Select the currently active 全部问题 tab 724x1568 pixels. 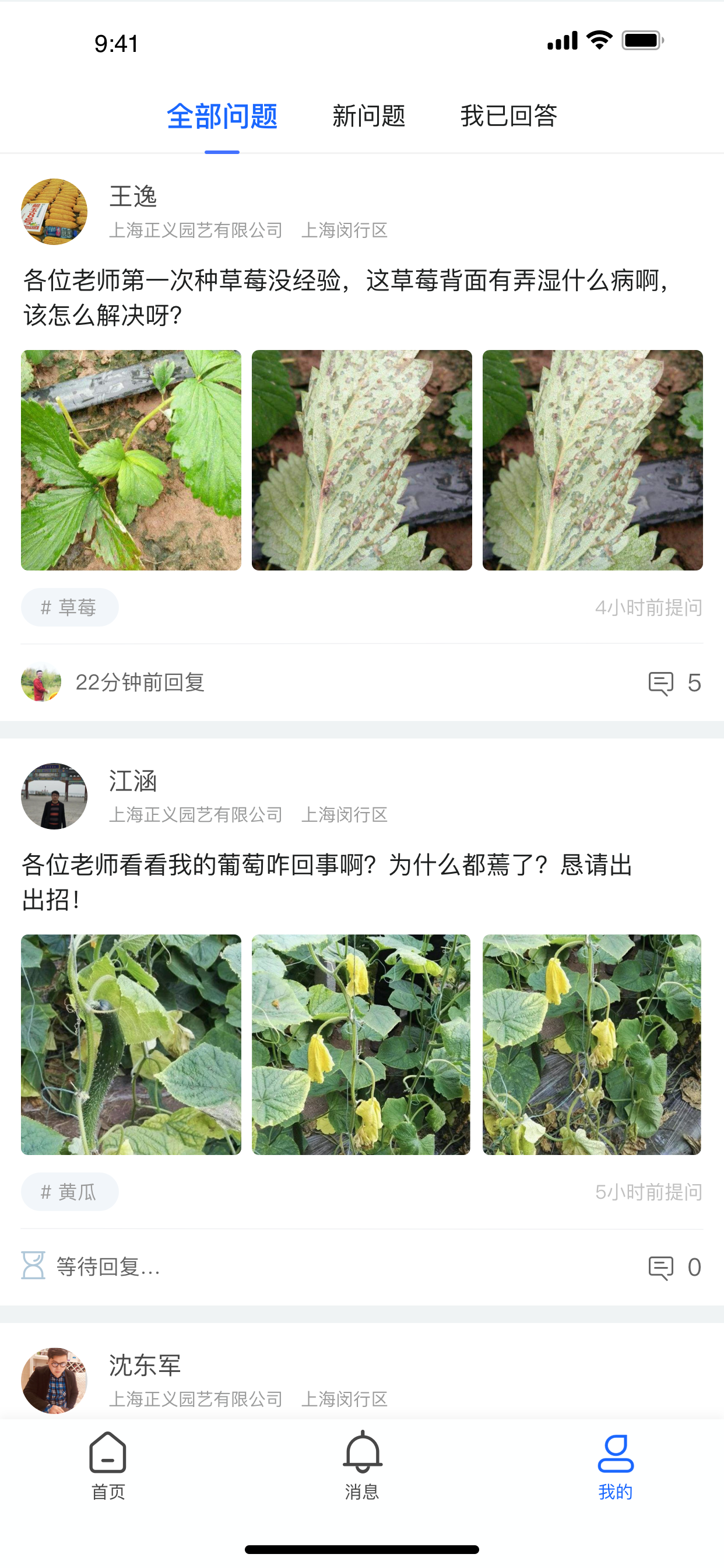[x=223, y=117]
